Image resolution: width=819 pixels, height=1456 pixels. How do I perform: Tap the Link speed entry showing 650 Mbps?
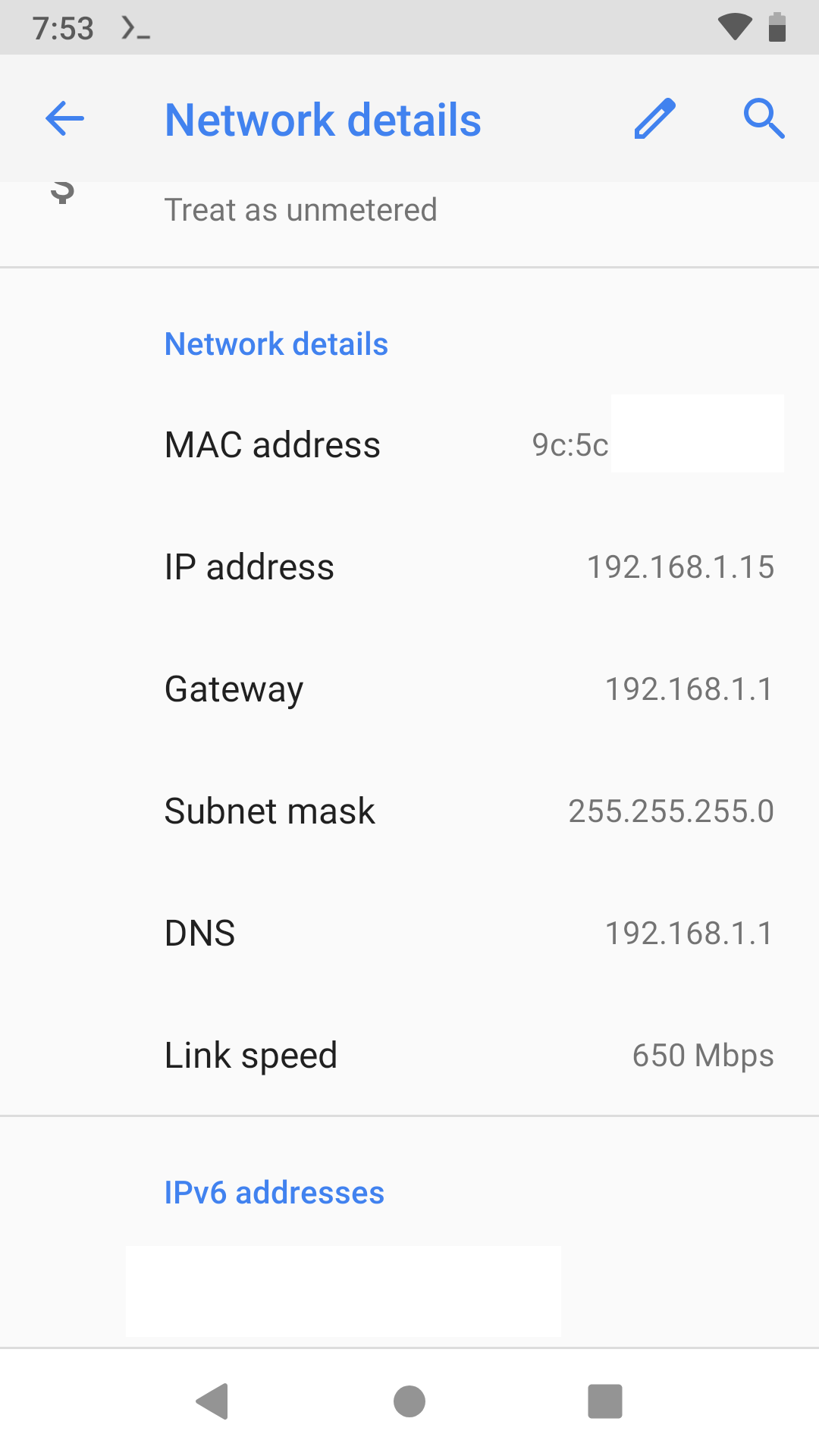tap(409, 1055)
